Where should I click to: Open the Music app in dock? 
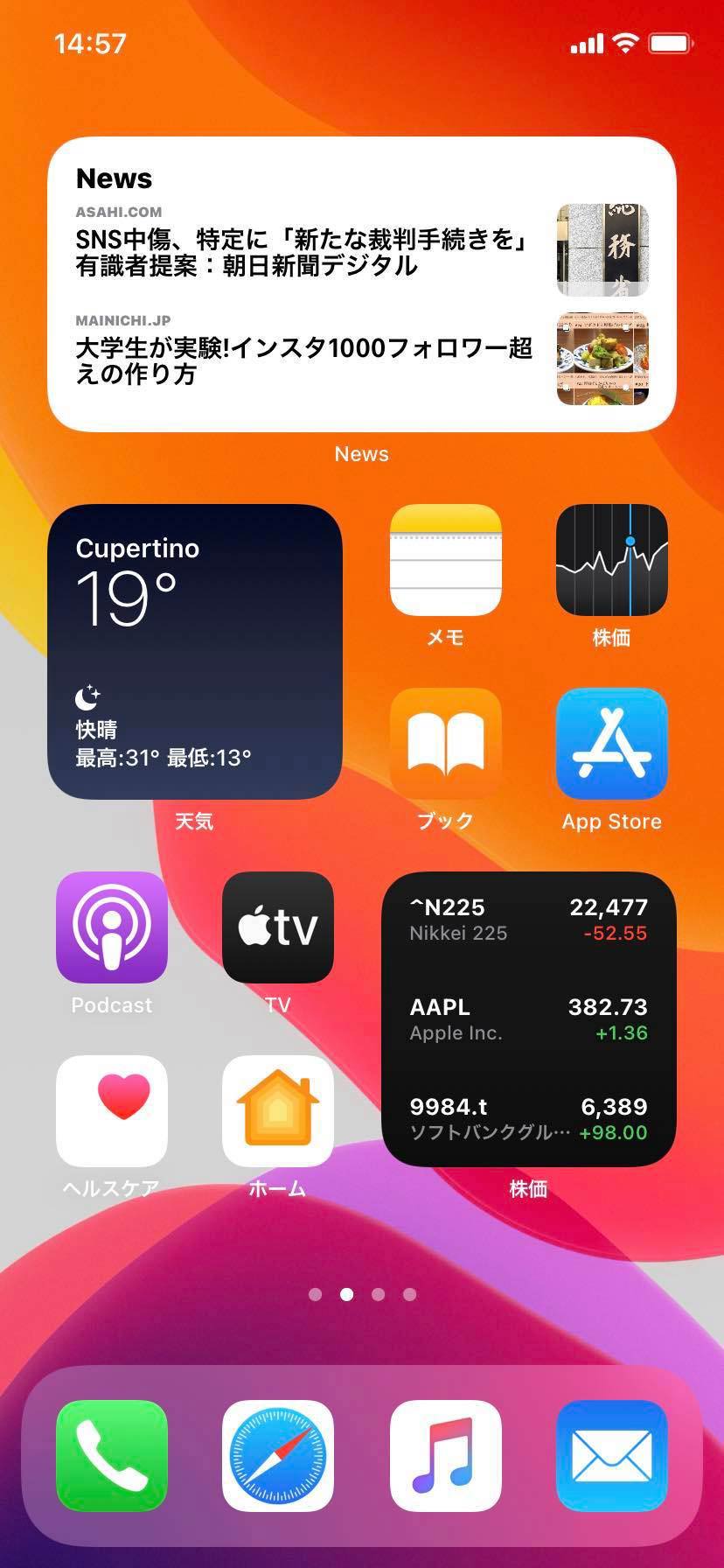[x=445, y=1455]
